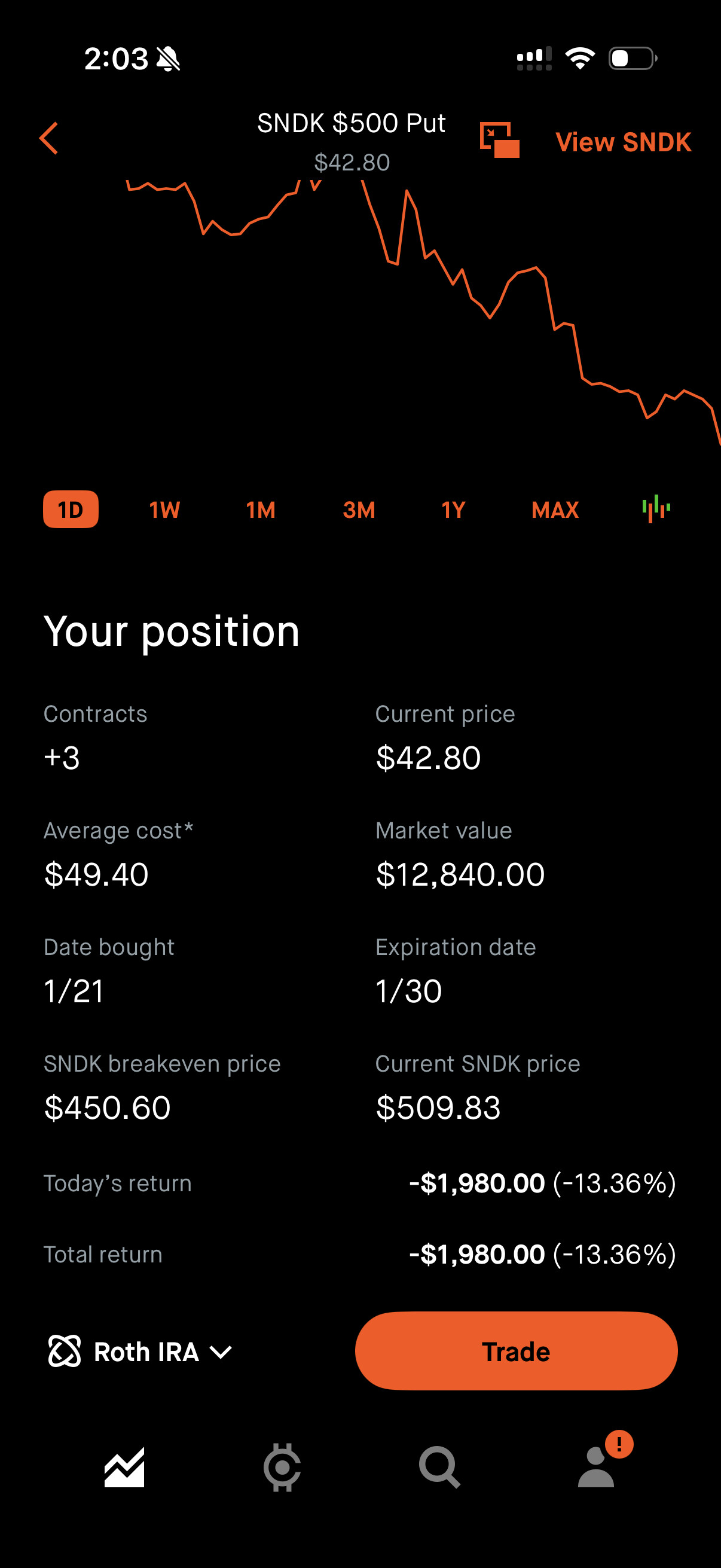
Task: Open the search tab
Action: (x=439, y=1467)
